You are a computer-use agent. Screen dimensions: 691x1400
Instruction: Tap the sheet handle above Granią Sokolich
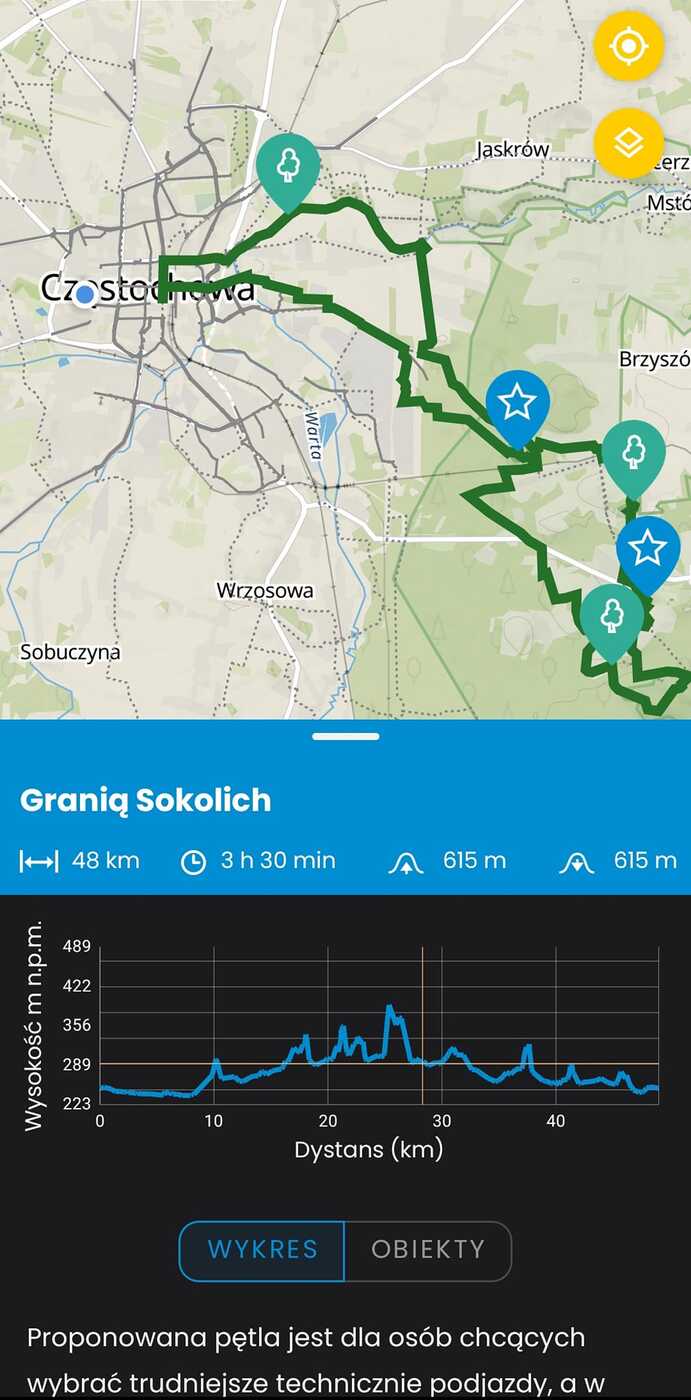(x=345, y=737)
